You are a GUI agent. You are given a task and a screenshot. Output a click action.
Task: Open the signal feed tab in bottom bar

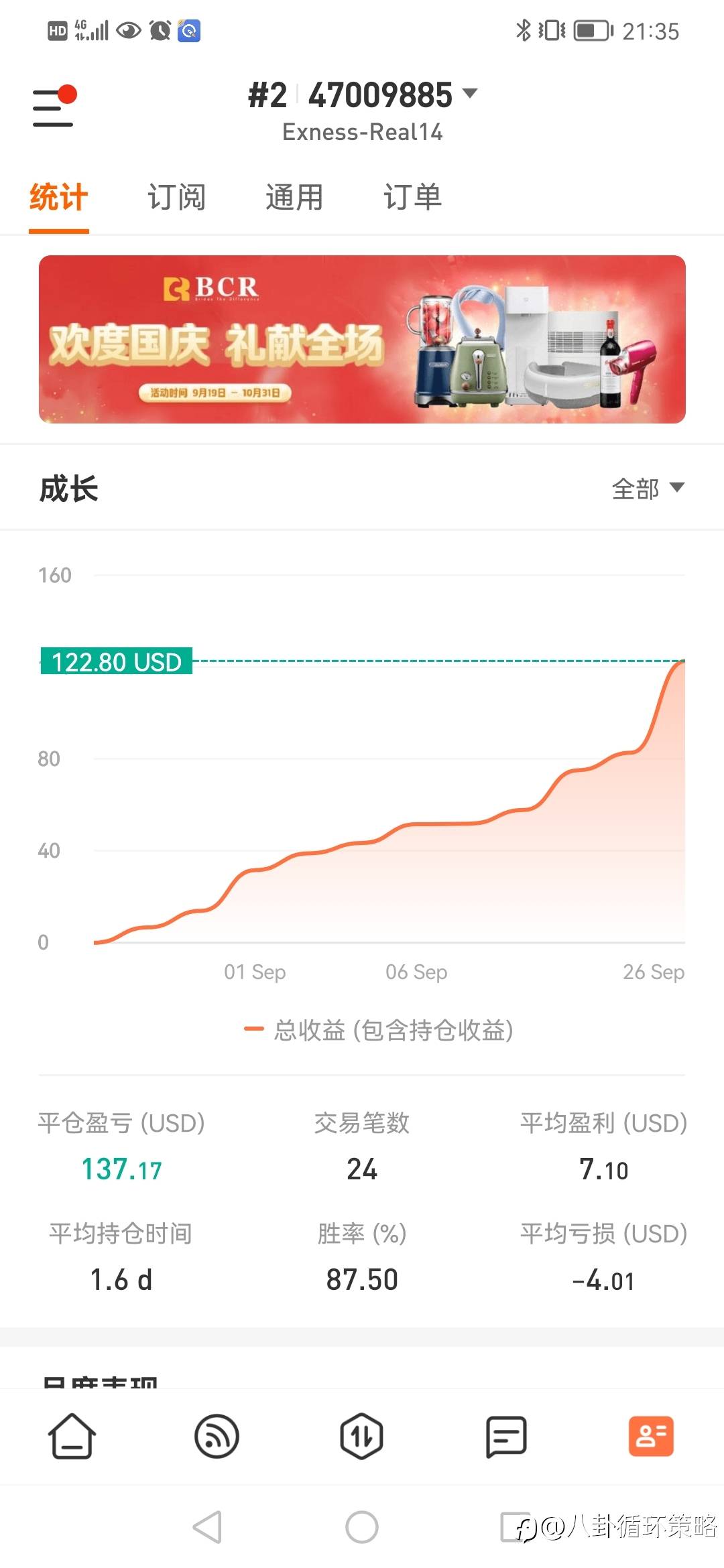point(217,1436)
